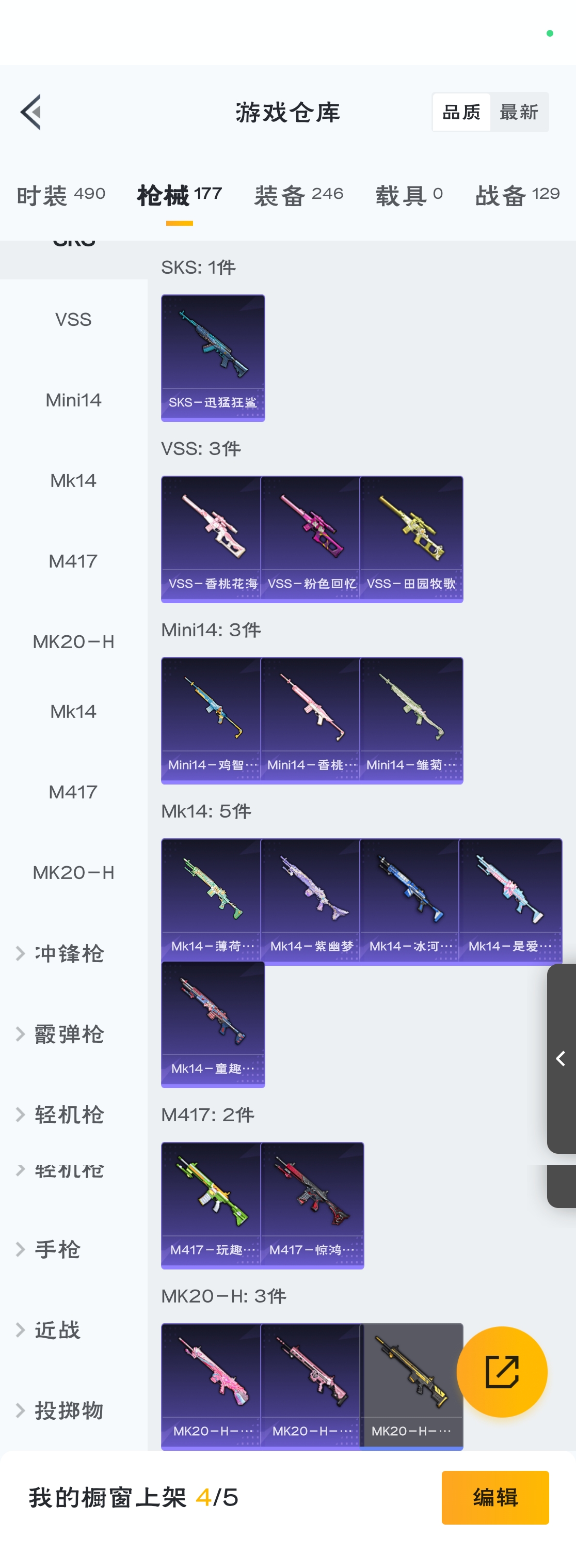Viewport: 576px width, 1568px height.
Task: Expand the 近战 category
Action: [57, 1329]
